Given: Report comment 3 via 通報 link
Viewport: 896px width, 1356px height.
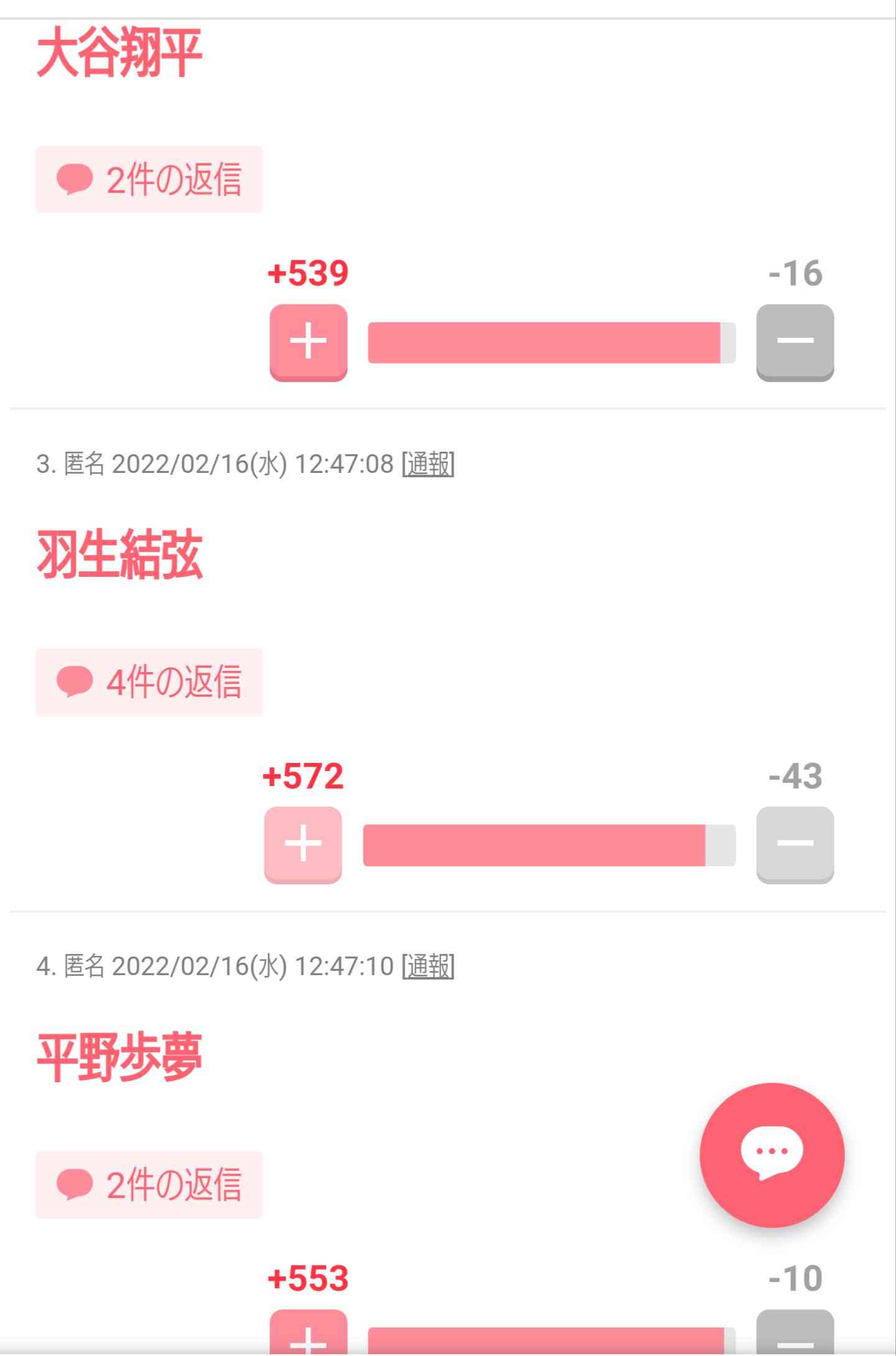Looking at the screenshot, I should click(428, 464).
